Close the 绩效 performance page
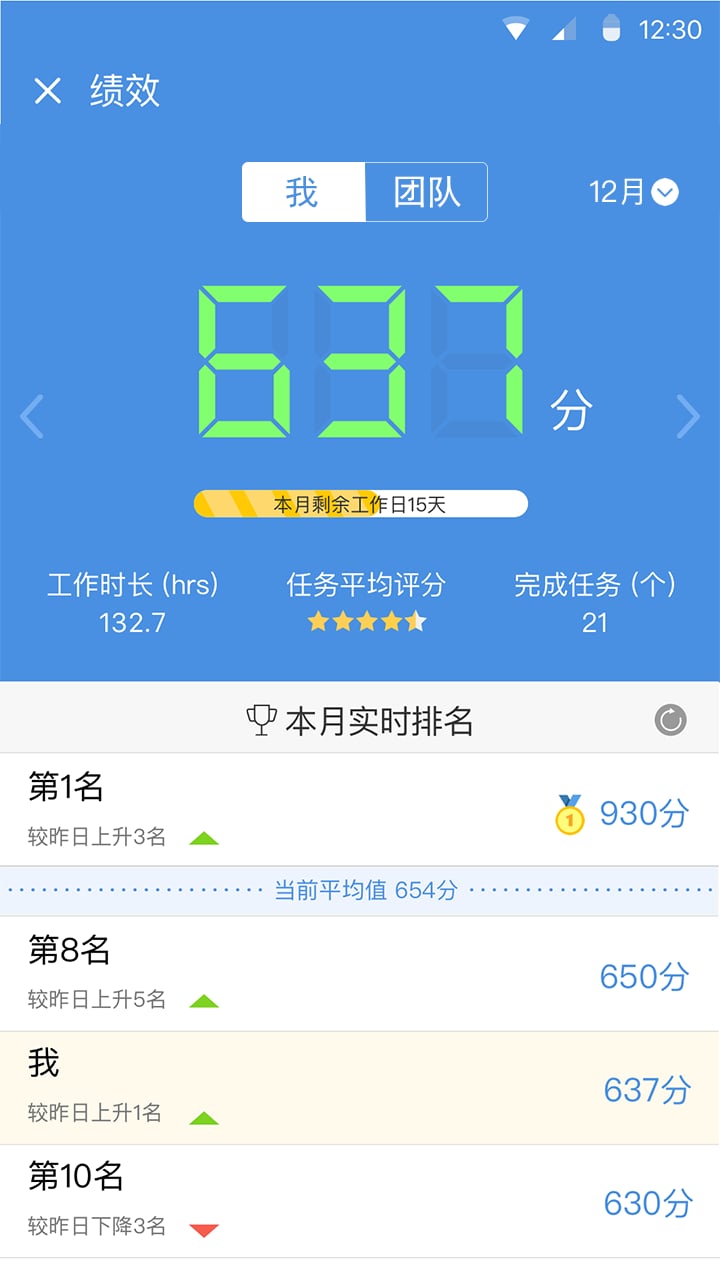The width and height of the screenshot is (720, 1280). 47,91
